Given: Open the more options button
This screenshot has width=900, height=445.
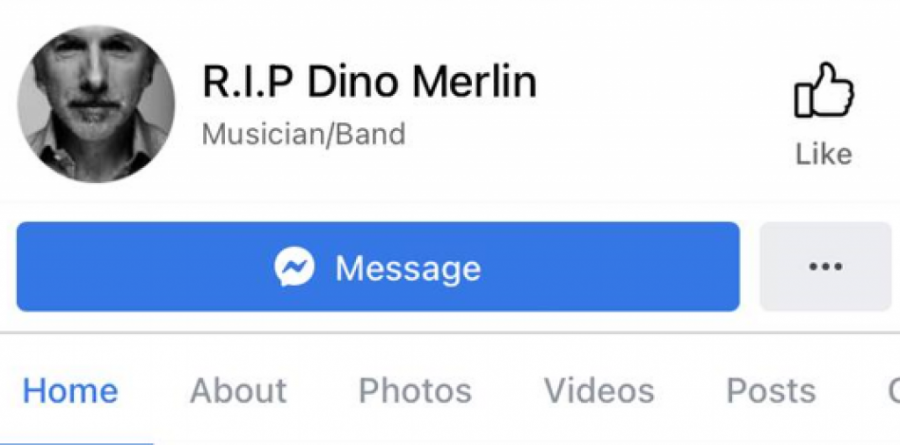Looking at the screenshot, I should tap(825, 268).
